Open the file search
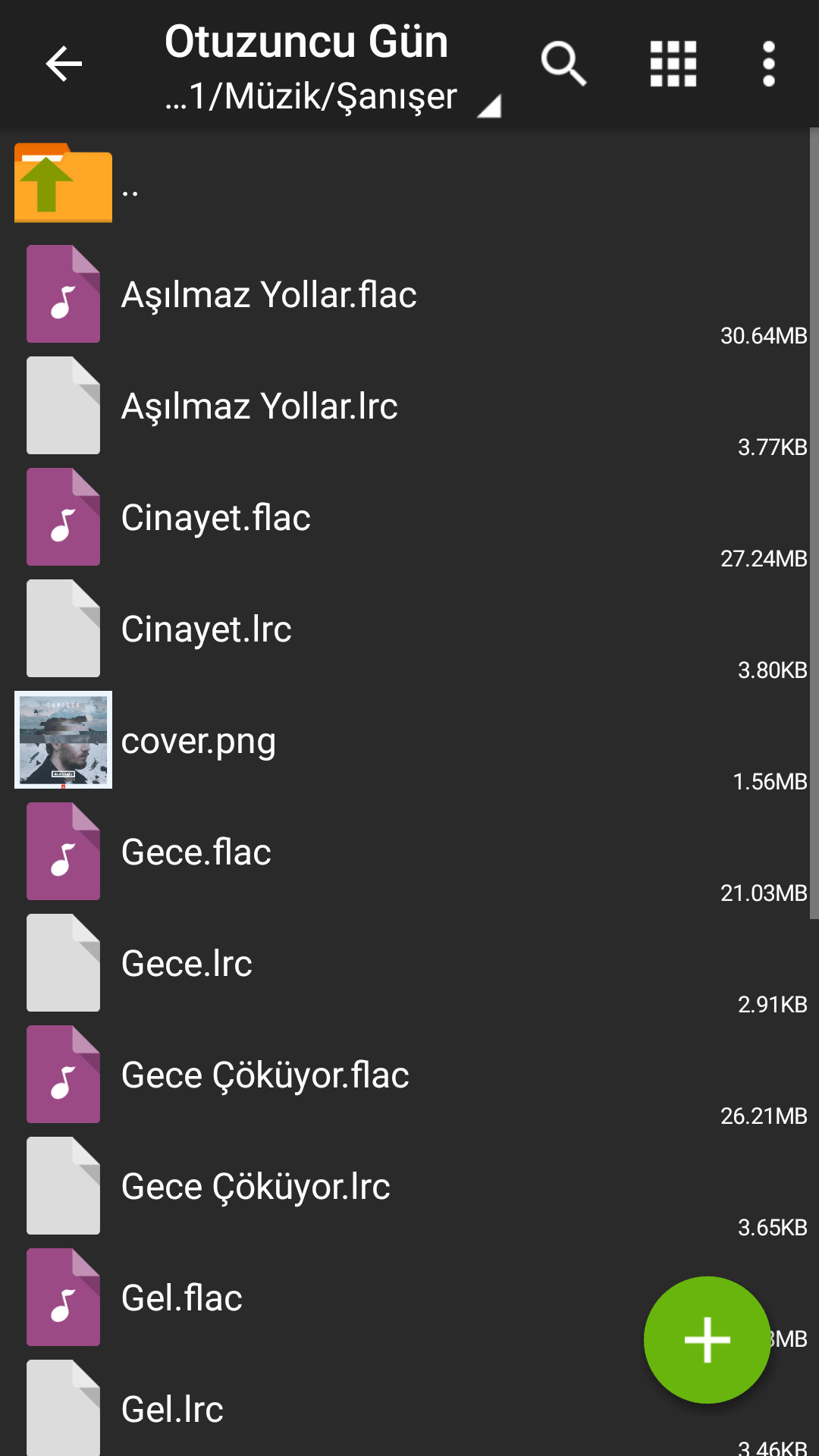This screenshot has height=1456, width=819. [x=563, y=64]
